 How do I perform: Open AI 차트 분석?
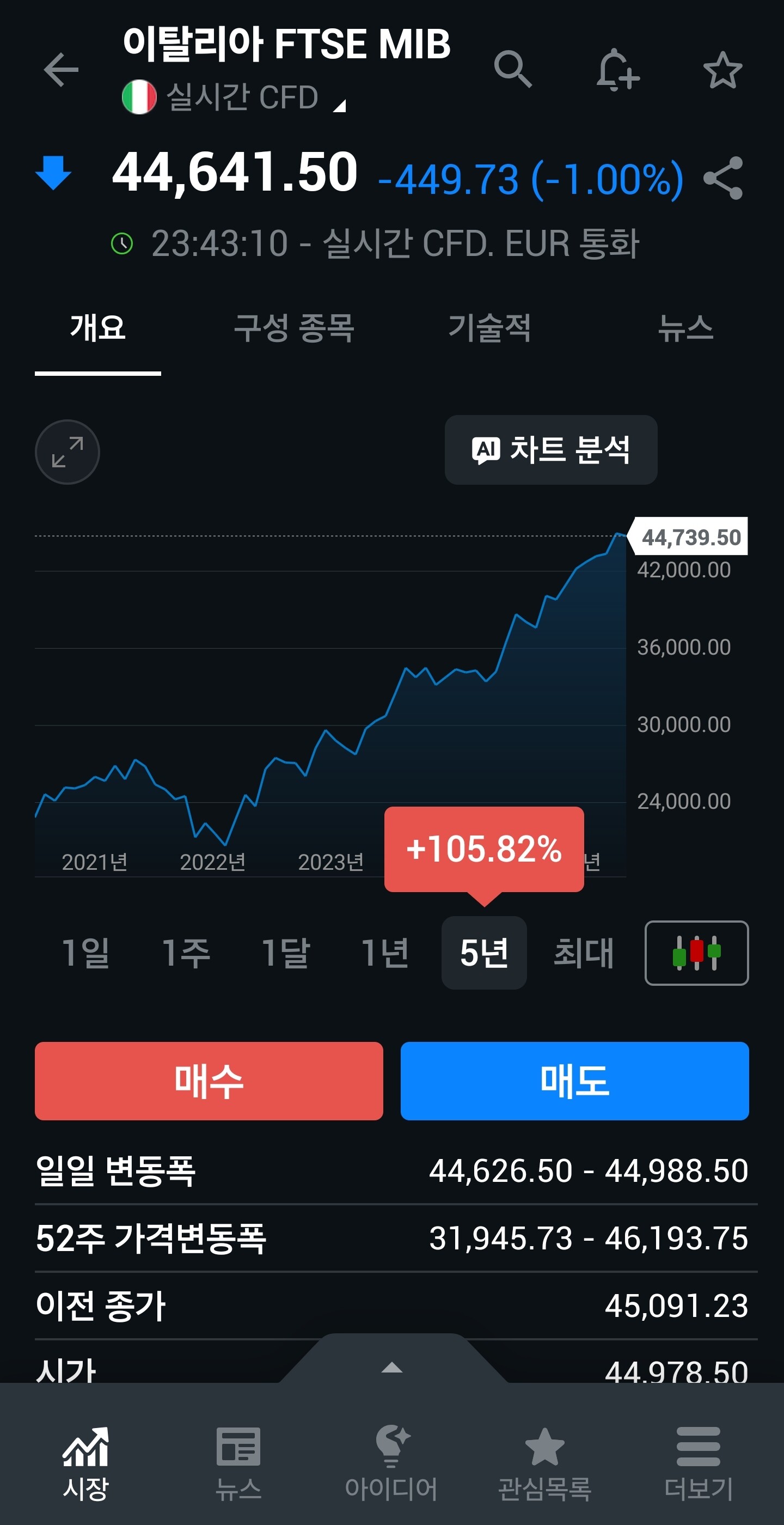(x=550, y=450)
